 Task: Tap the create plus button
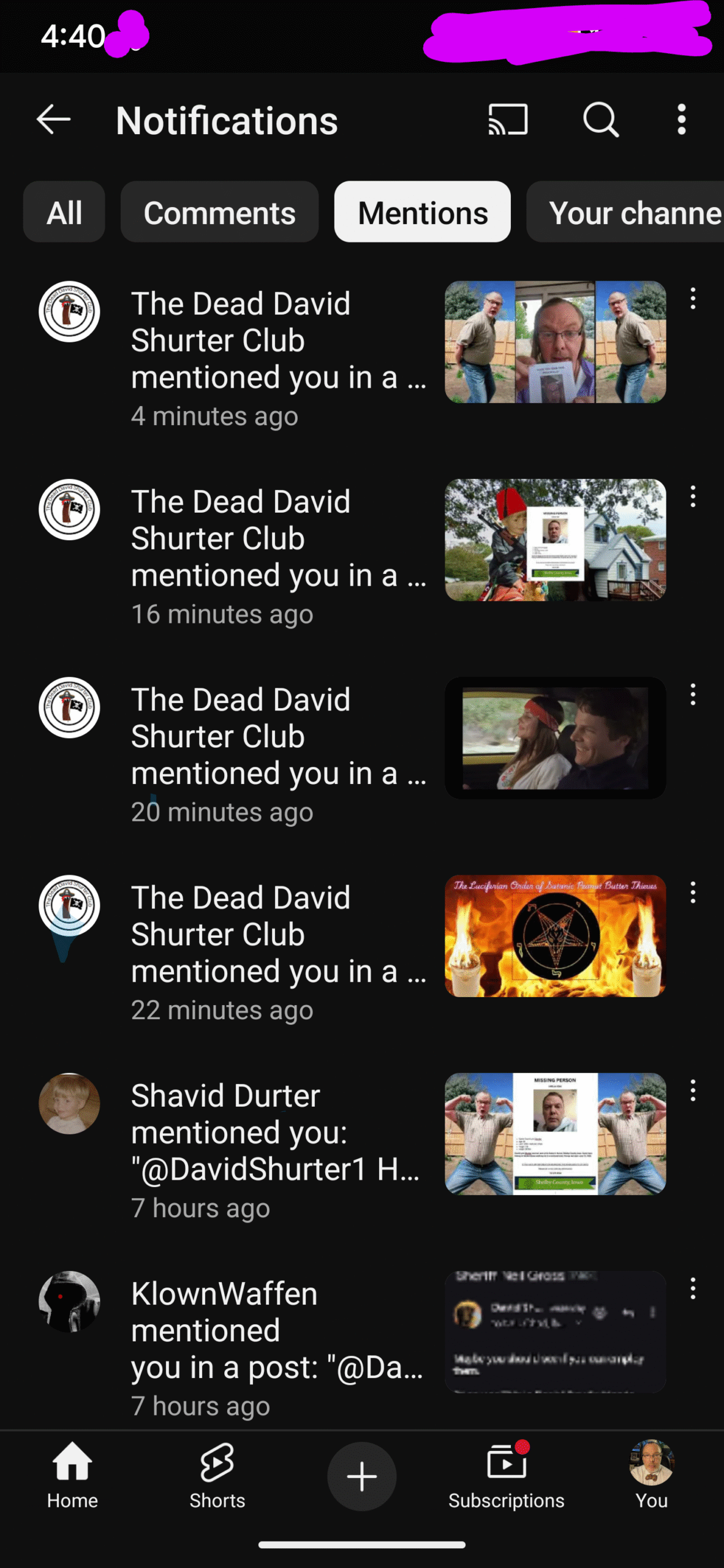click(x=361, y=1476)
